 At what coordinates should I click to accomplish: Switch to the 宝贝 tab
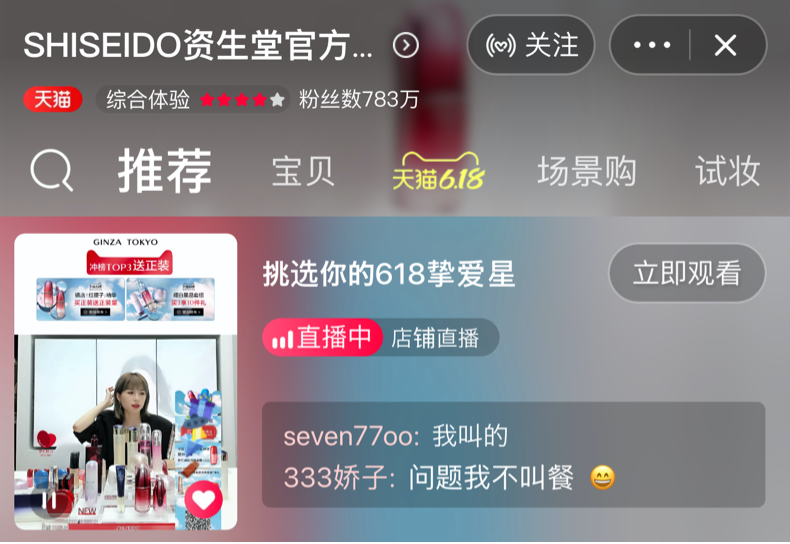pyautogui.click(x=303, y=171)
